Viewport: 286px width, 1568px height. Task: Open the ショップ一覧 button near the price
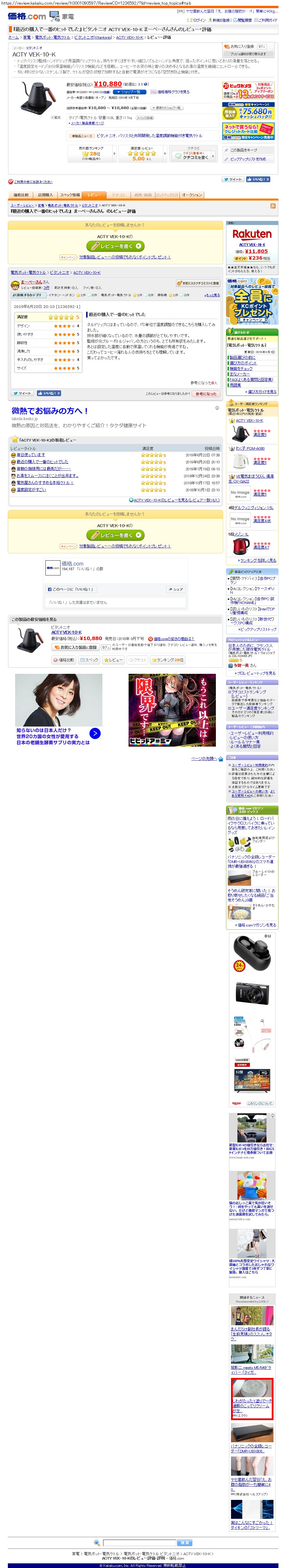129,92
